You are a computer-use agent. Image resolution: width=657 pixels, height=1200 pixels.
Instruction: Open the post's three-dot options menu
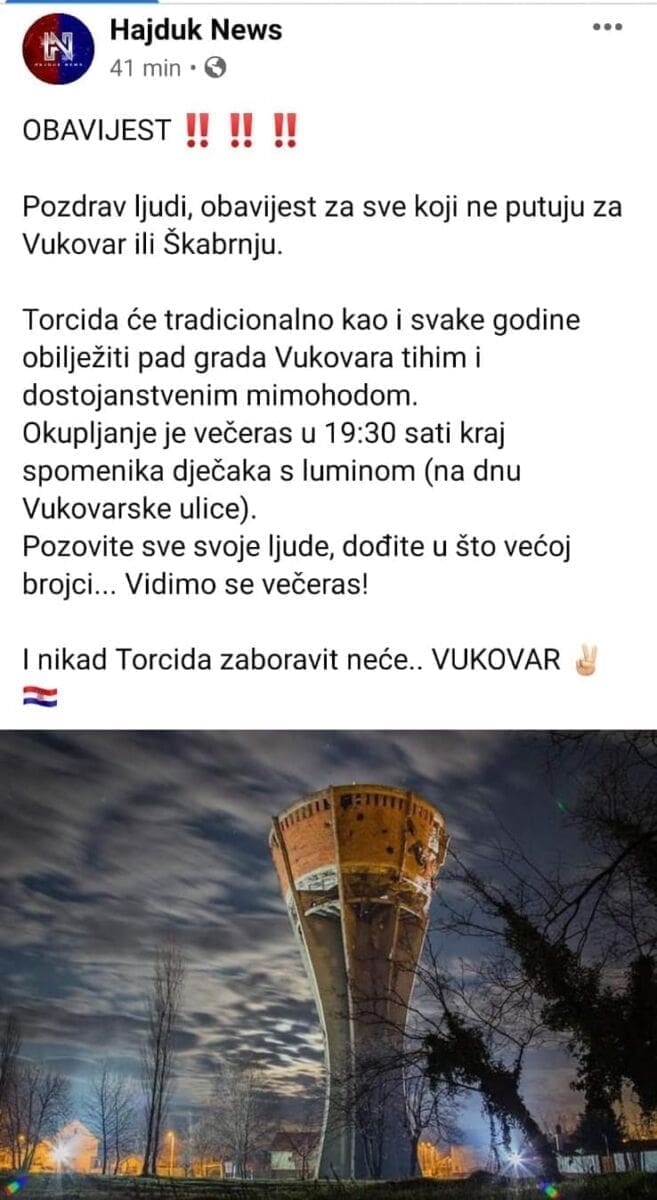[x=607, y=27]
